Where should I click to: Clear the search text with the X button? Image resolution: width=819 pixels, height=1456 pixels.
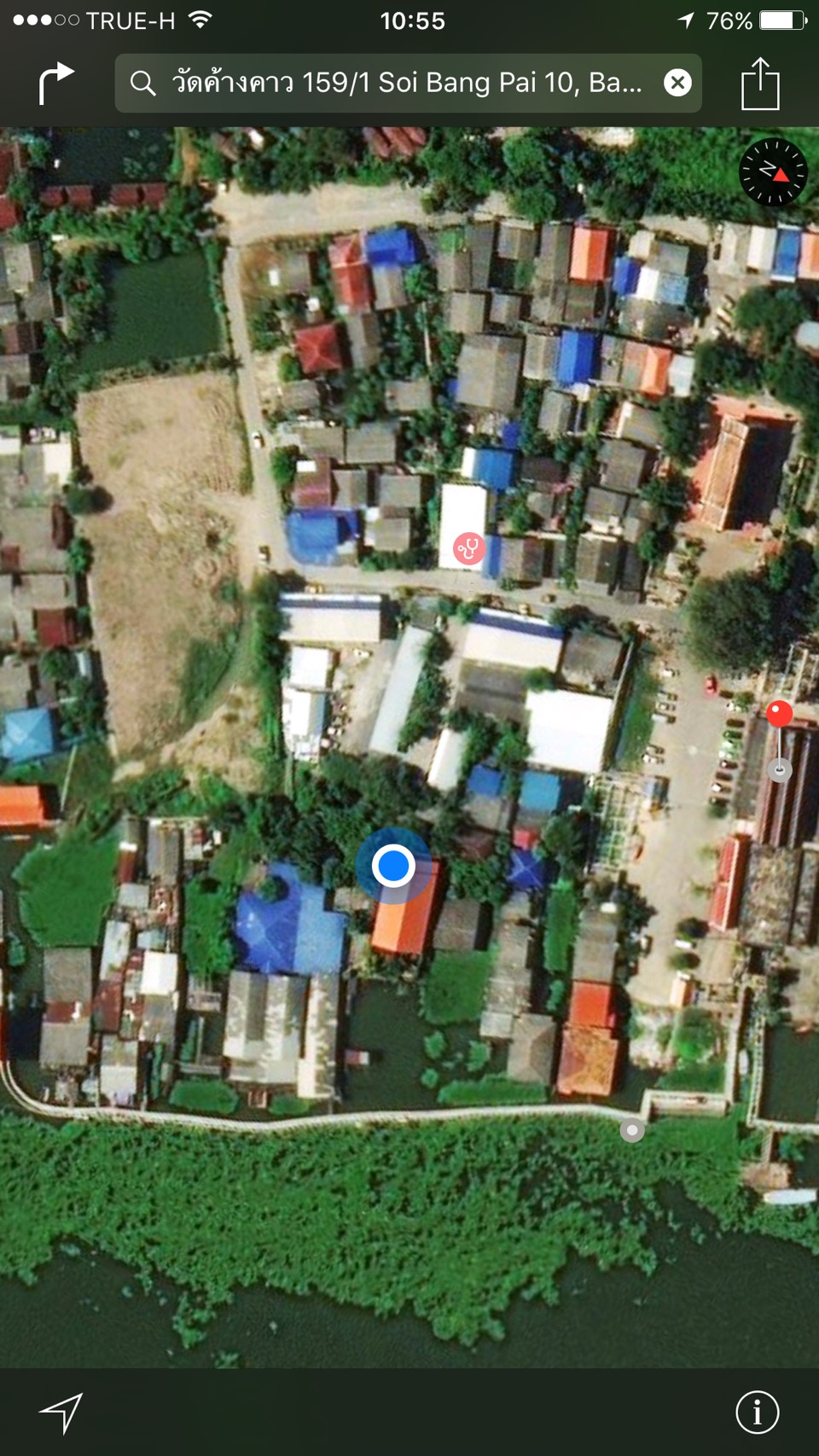677,83
